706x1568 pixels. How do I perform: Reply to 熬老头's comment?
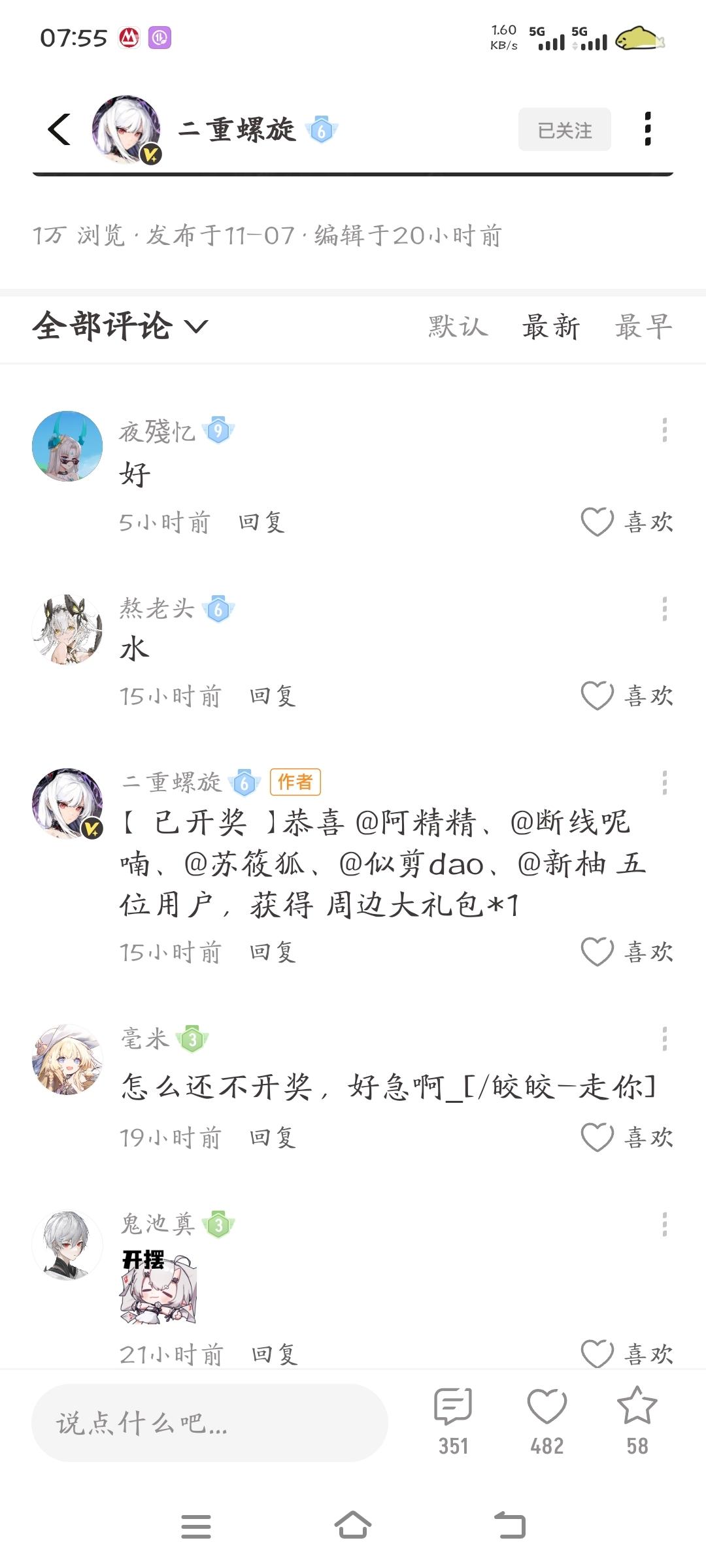[x=273, y=696]
